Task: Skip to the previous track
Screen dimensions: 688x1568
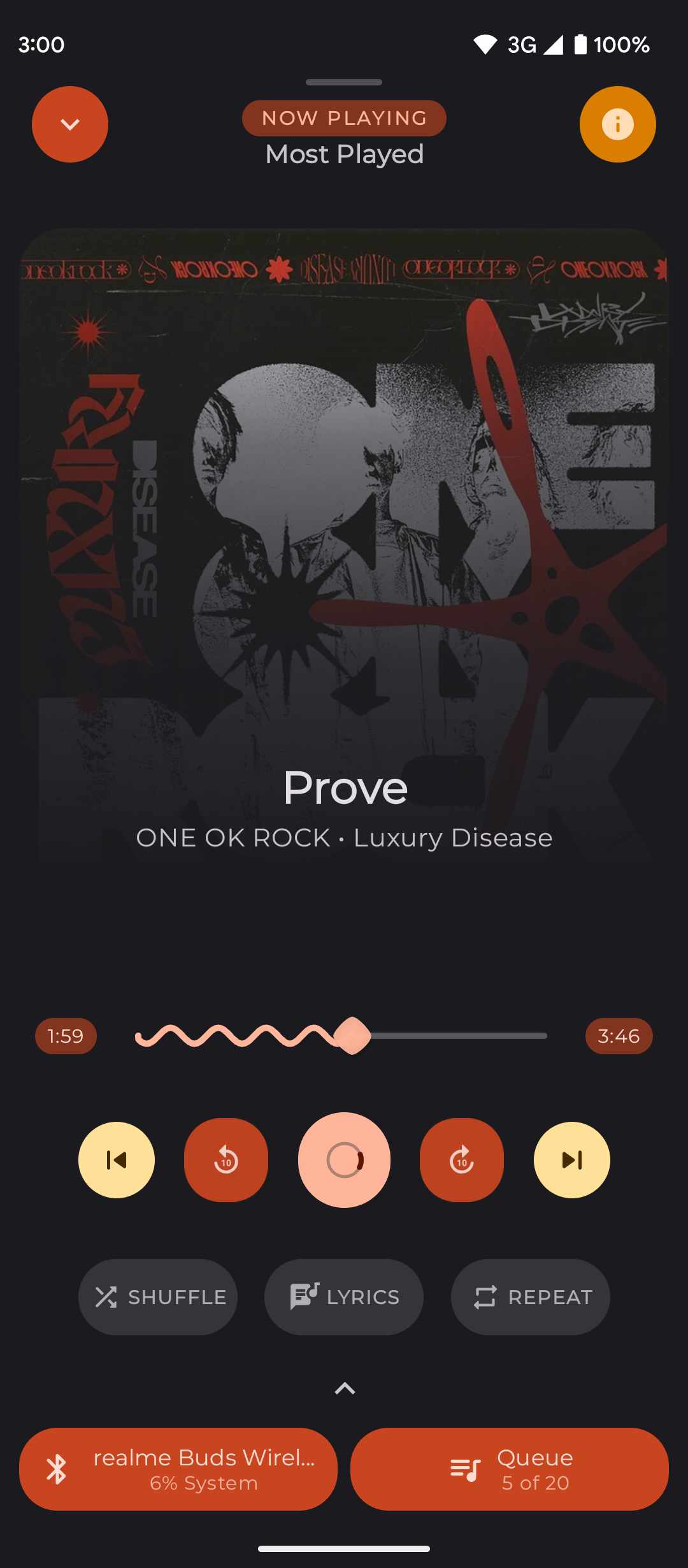Action: pyautogui.click(x=117, y=1160)
